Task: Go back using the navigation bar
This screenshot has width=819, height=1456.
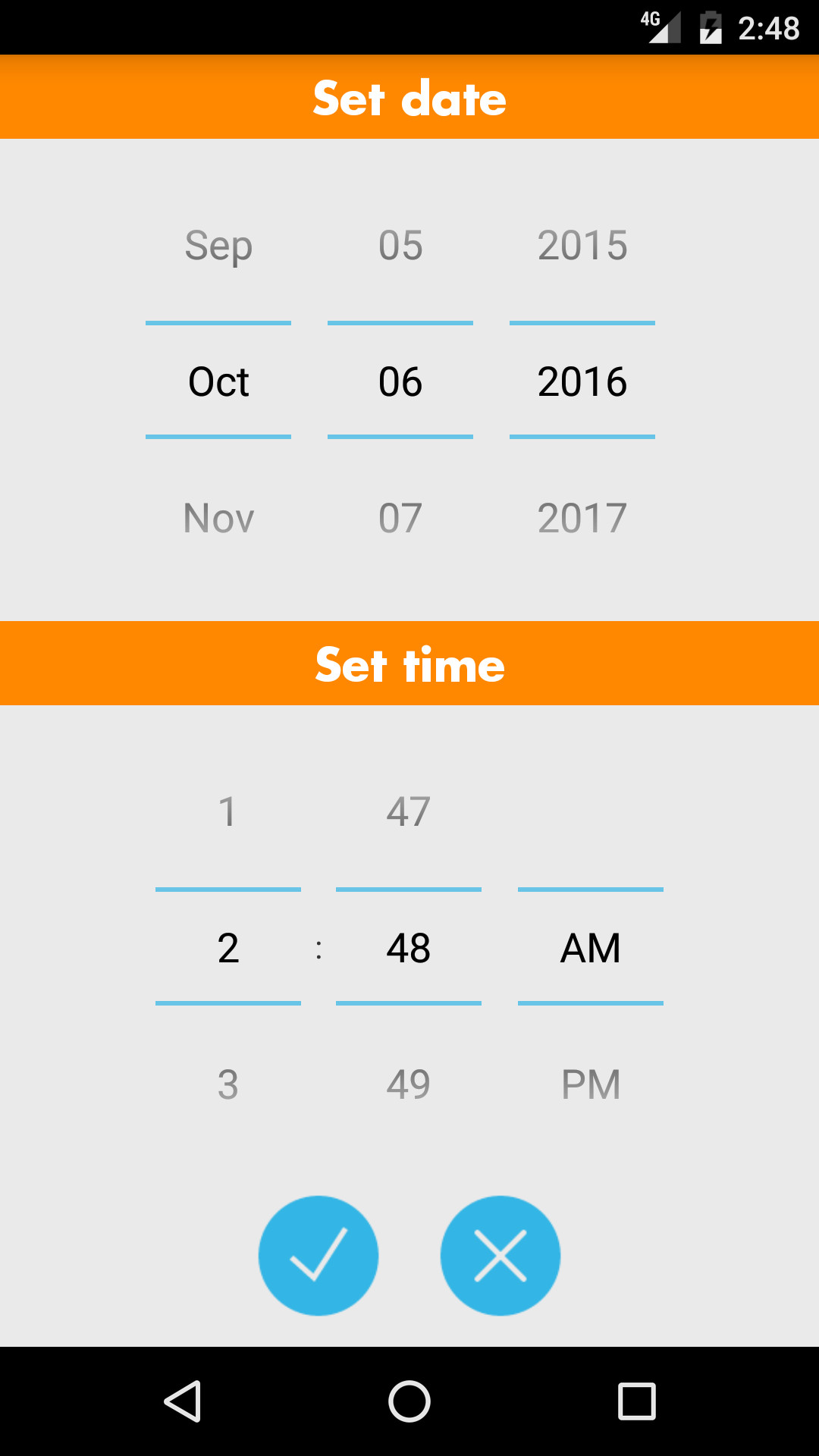Action: (182, 1401)
